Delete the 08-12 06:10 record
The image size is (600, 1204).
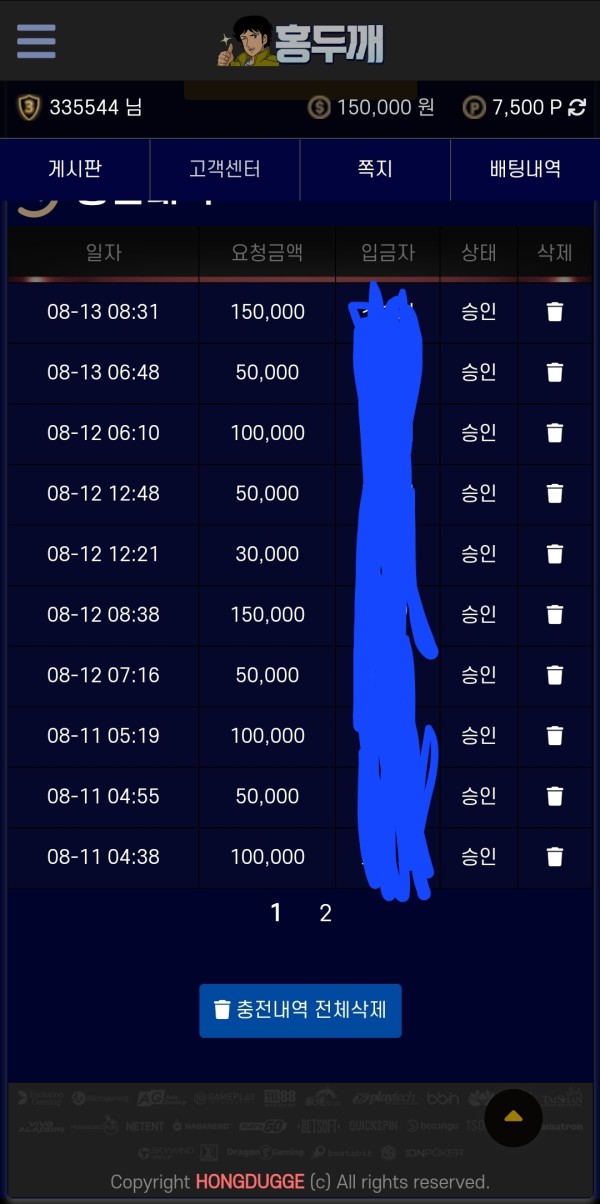(555, 433)
